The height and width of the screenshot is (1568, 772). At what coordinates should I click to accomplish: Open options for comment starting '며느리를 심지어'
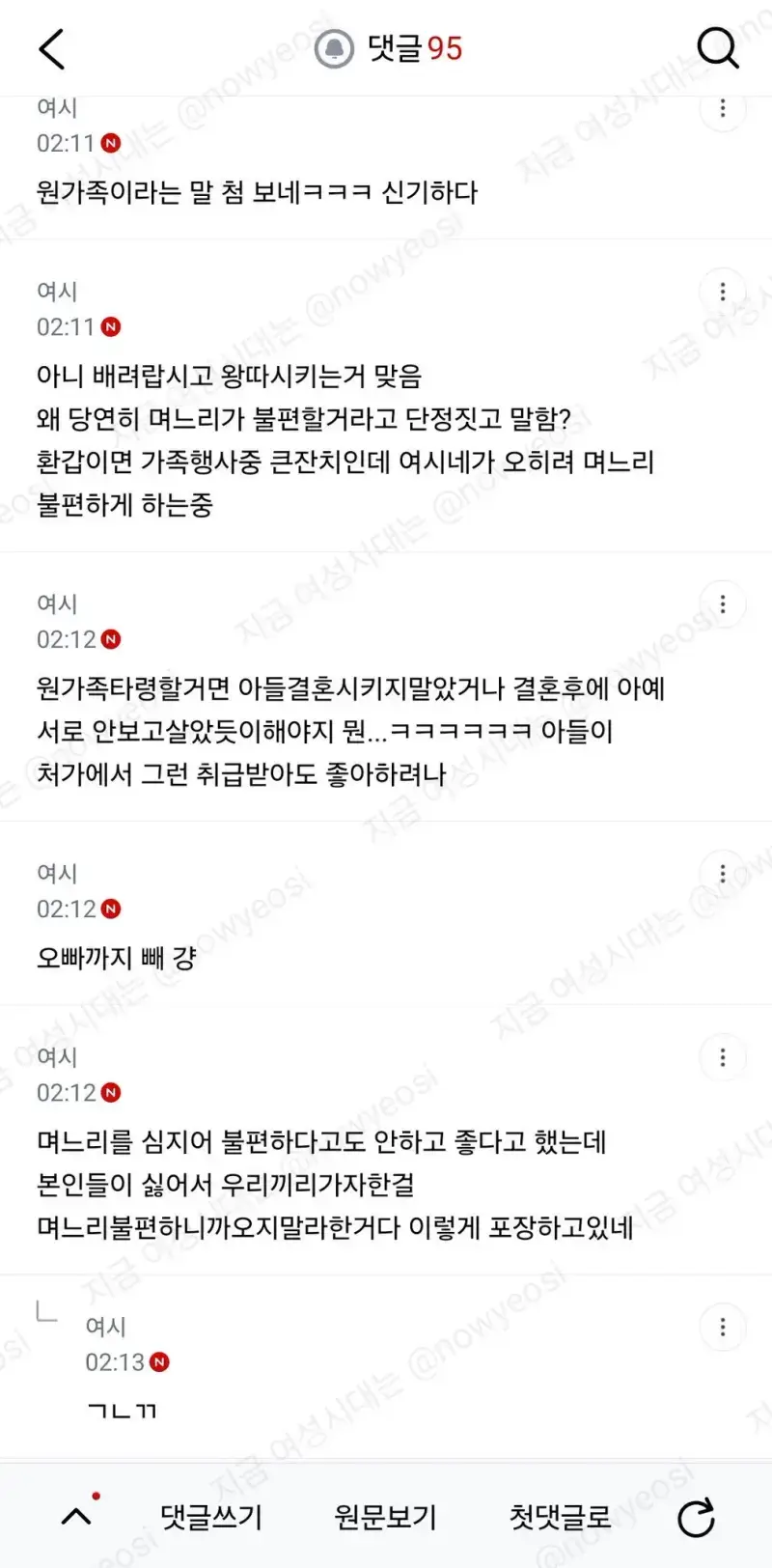(723, 1058)
